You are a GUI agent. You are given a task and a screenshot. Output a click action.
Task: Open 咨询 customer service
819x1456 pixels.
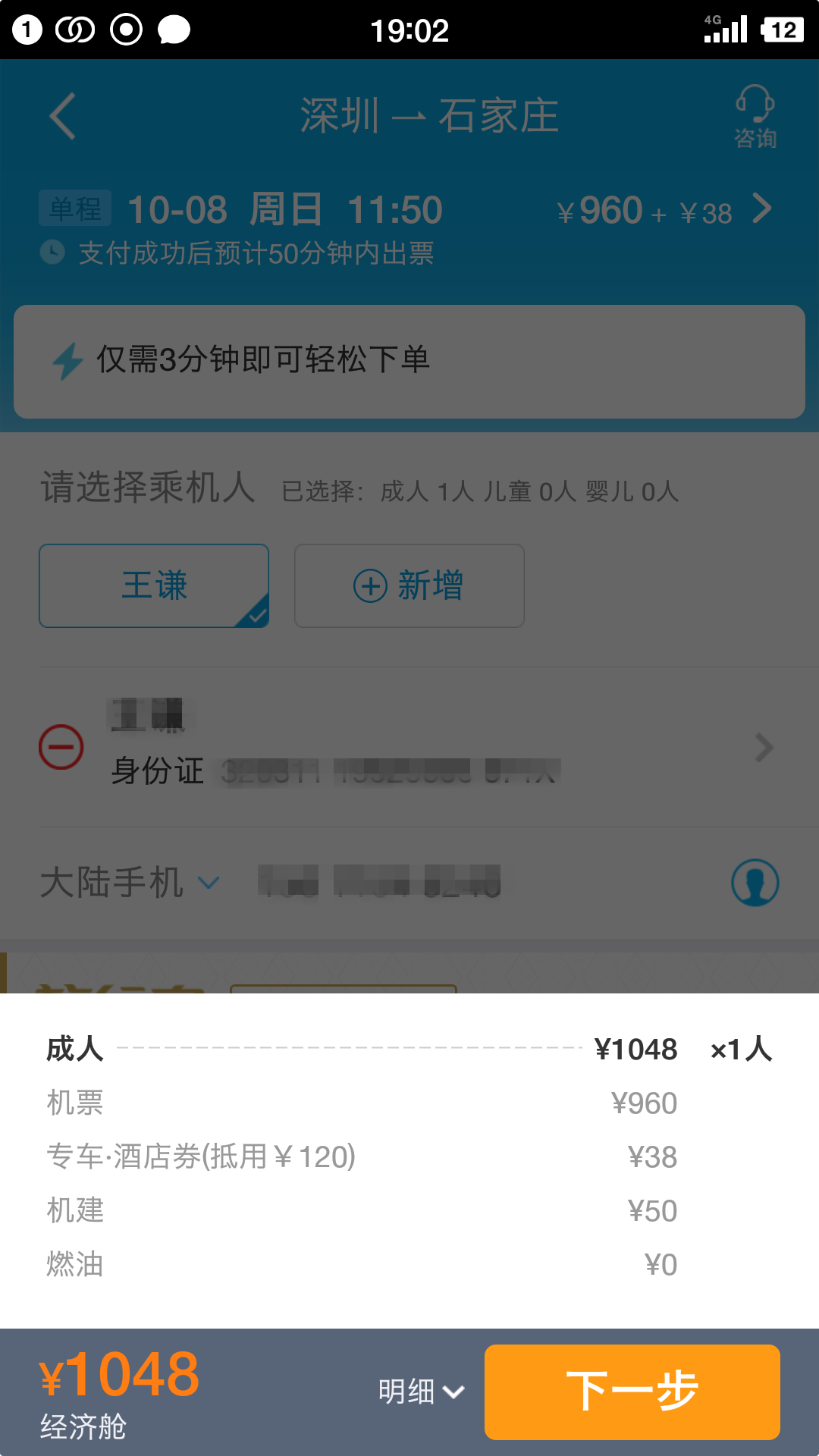coord(755,116)
